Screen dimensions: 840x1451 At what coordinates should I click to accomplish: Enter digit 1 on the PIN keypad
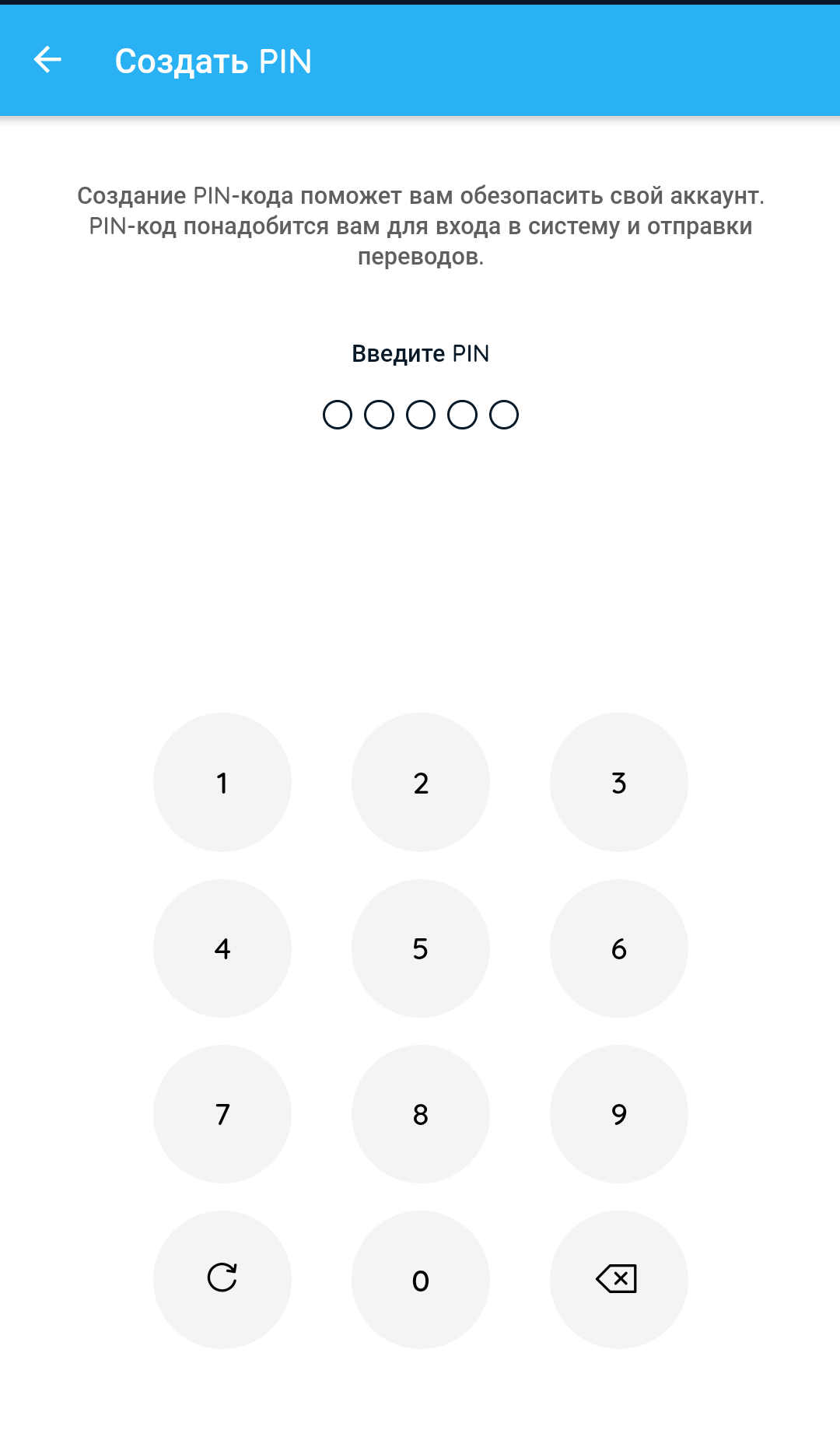tap(222, 782)
